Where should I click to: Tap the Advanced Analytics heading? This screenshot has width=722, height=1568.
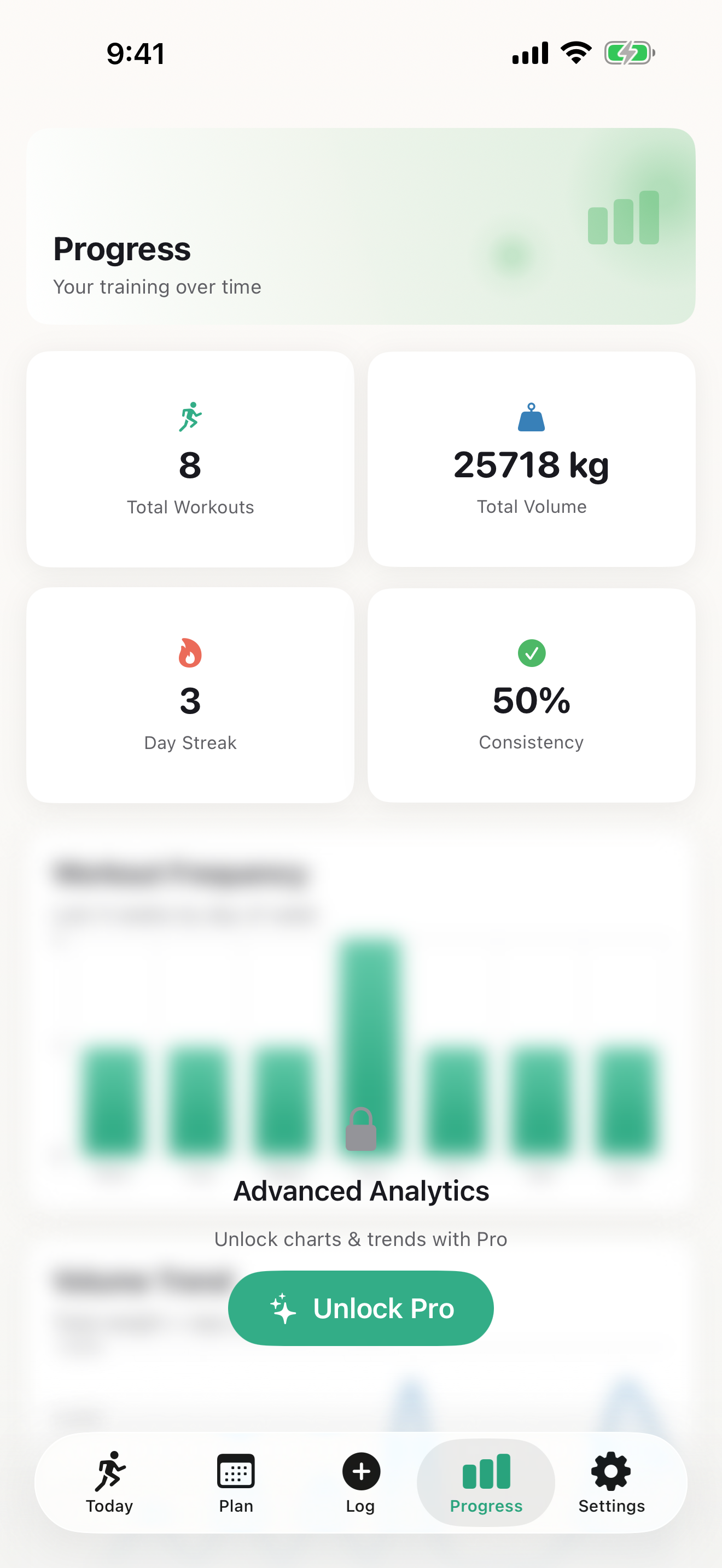coord(360,1191)
